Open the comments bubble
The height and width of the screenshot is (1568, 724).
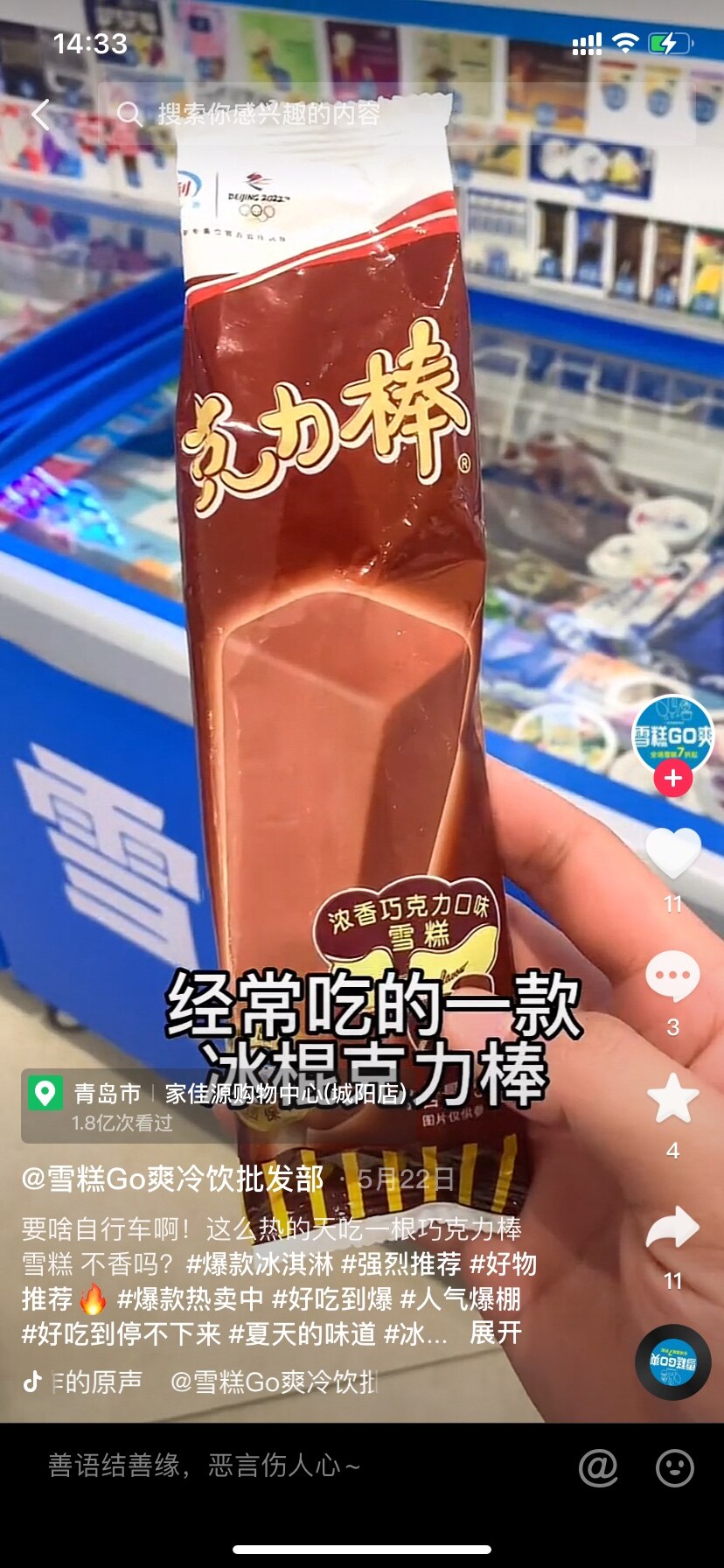tap(672, 976)
